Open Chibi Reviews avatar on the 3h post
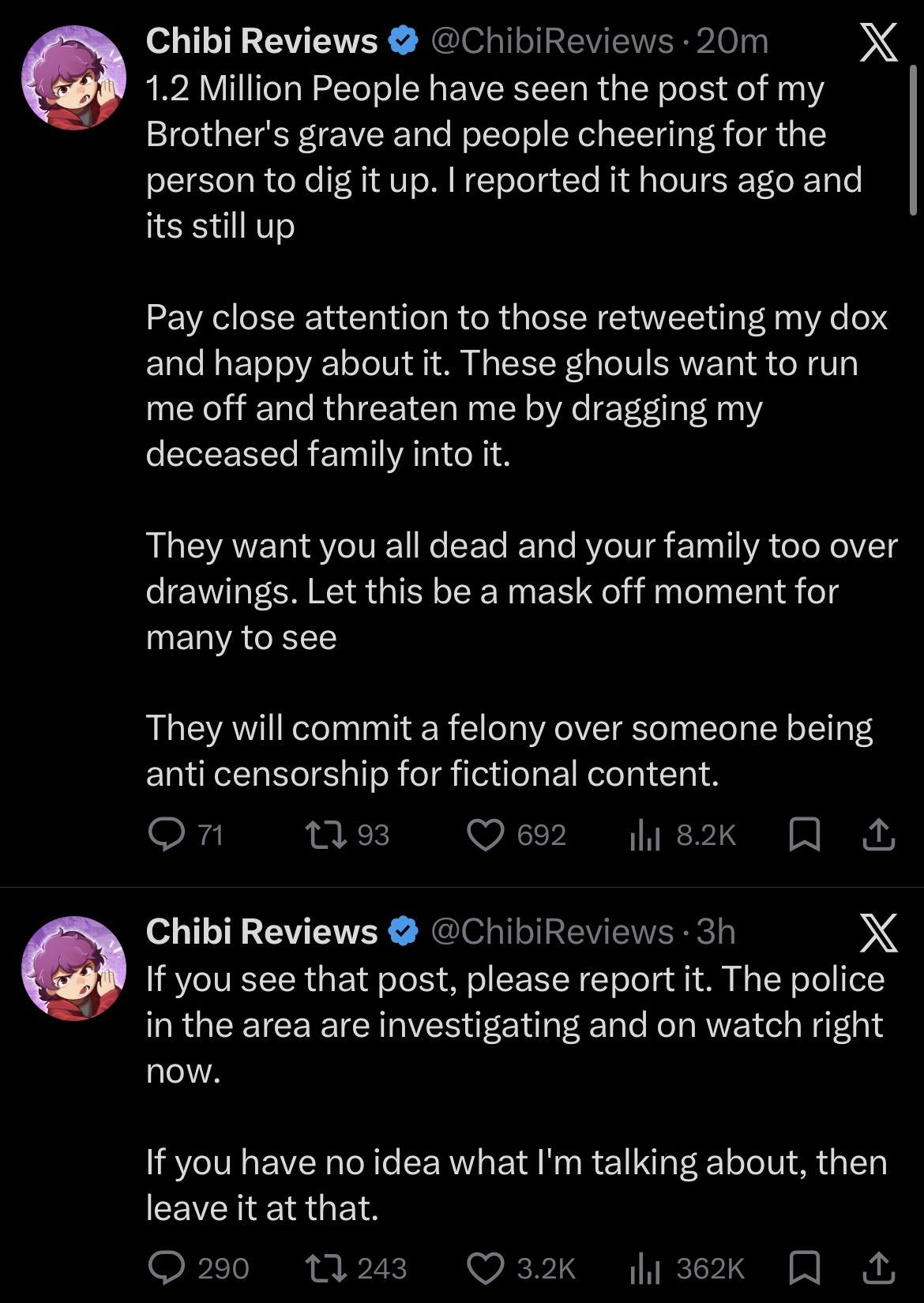 [x=73, y=968]
